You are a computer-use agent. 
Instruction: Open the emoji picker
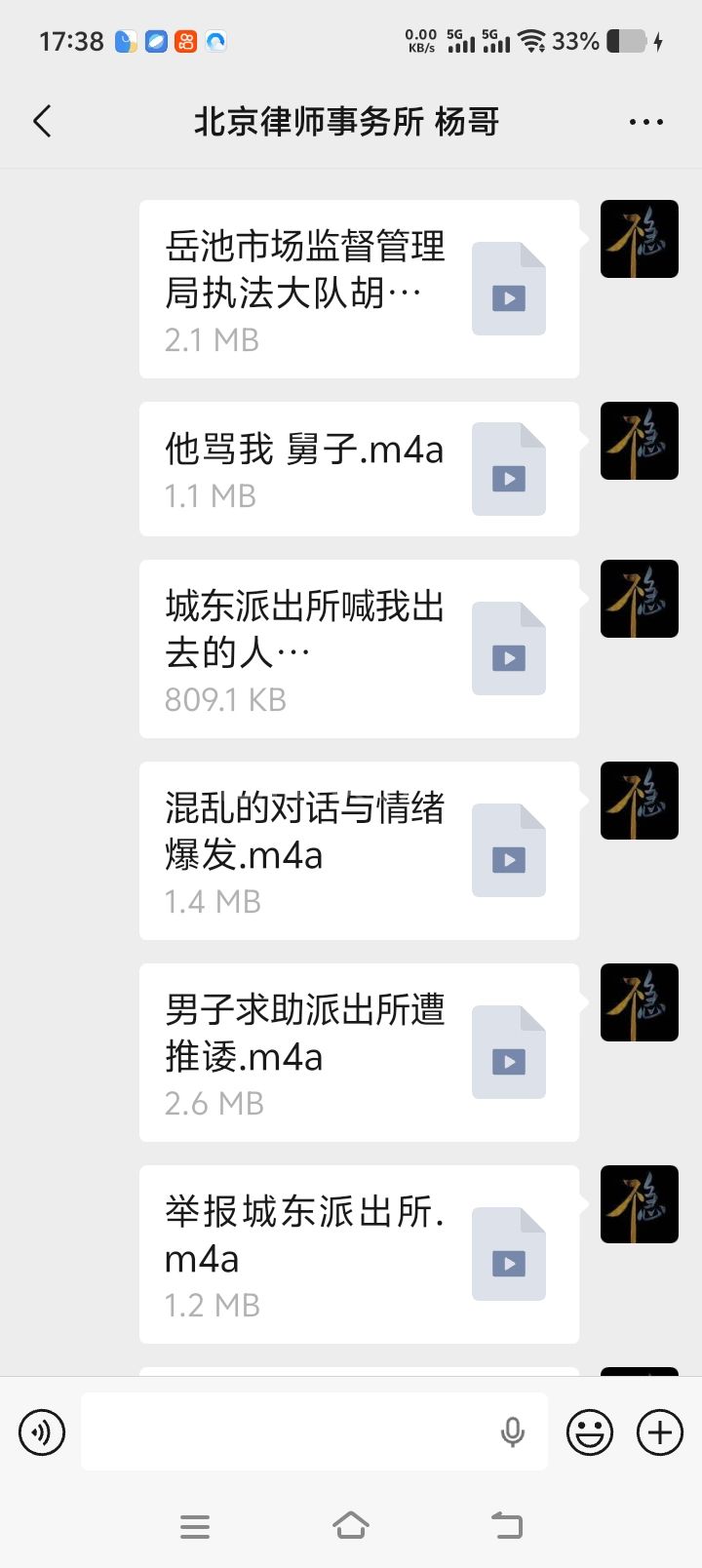click(x=590, y=1432)
